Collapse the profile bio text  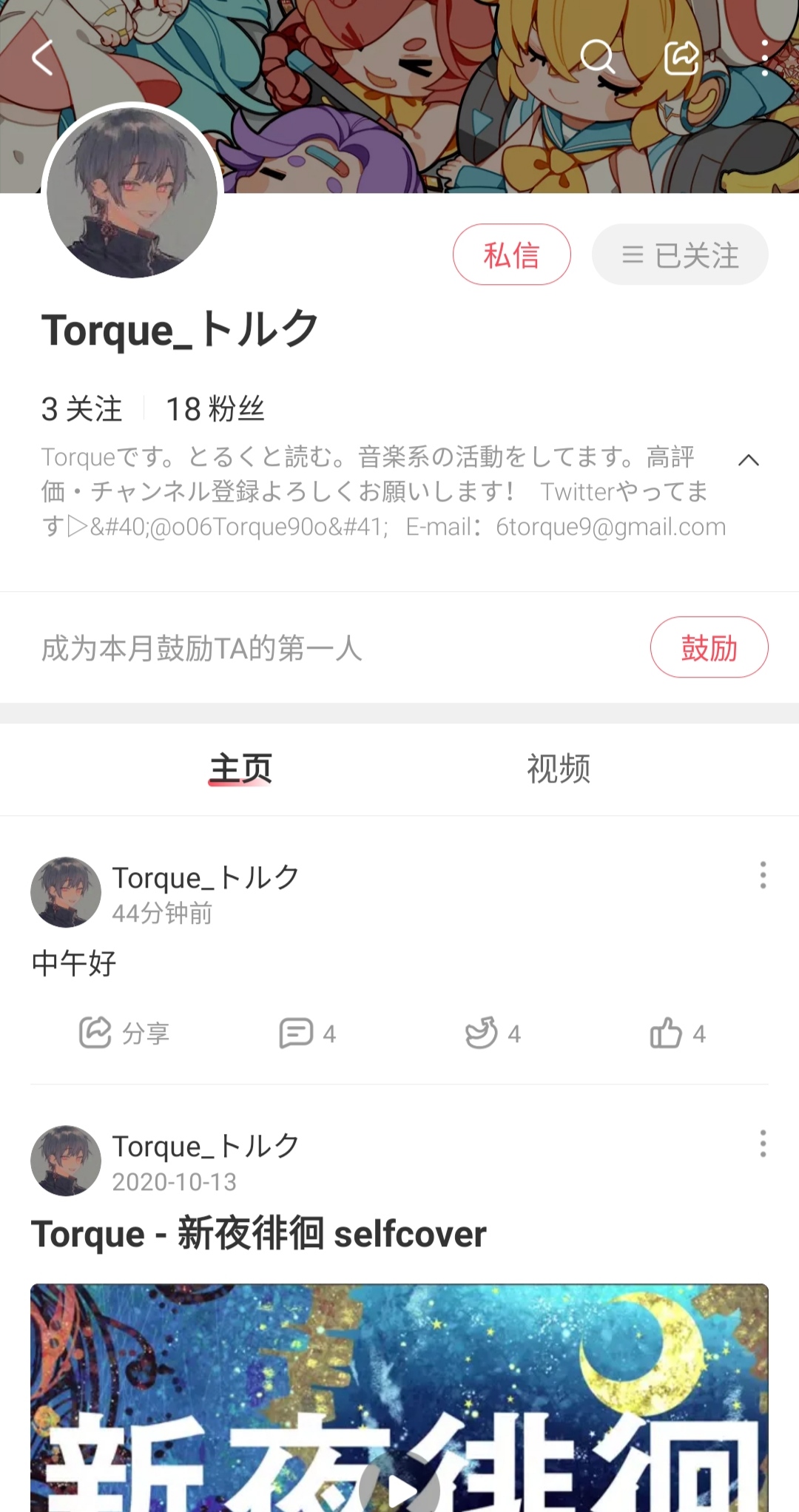pos(749,461)
